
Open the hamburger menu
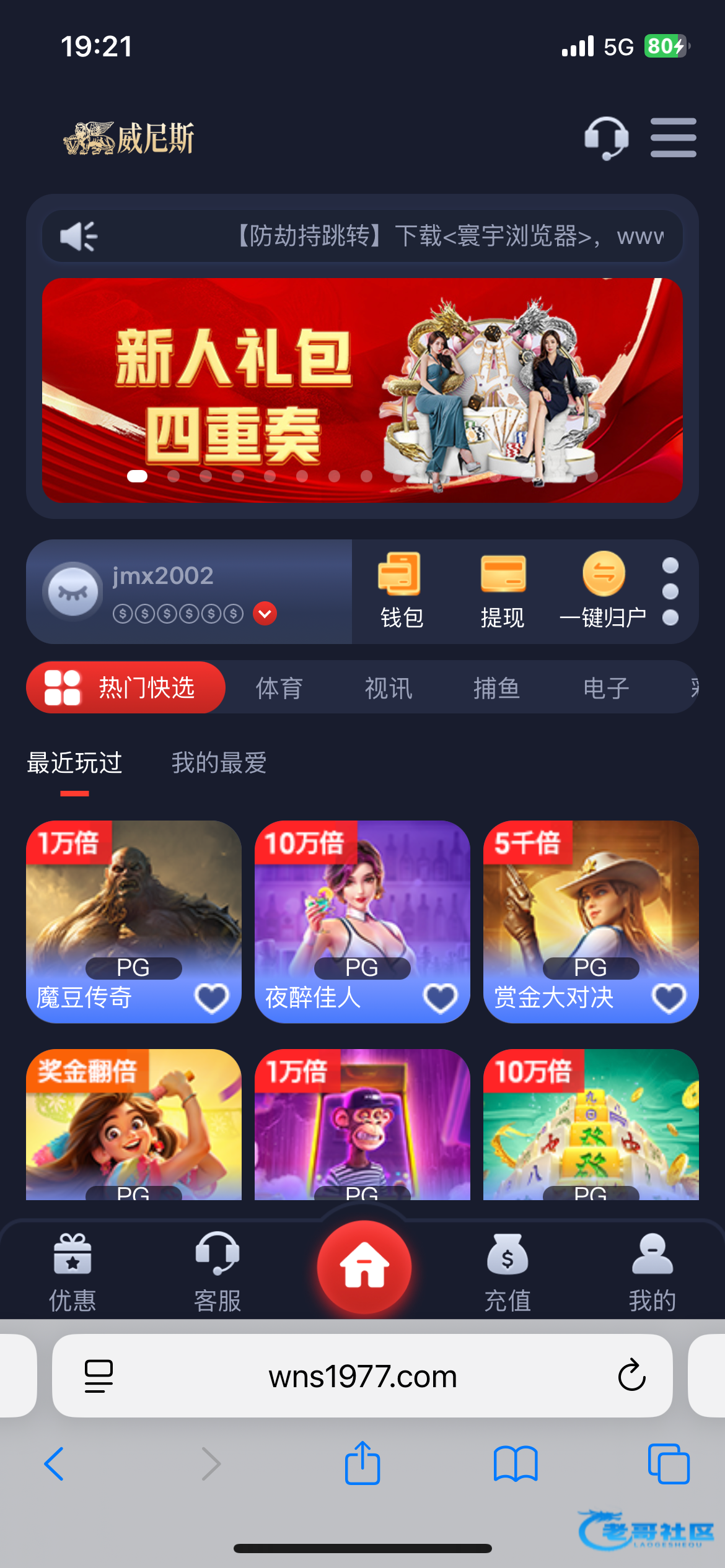click(673, 137)
